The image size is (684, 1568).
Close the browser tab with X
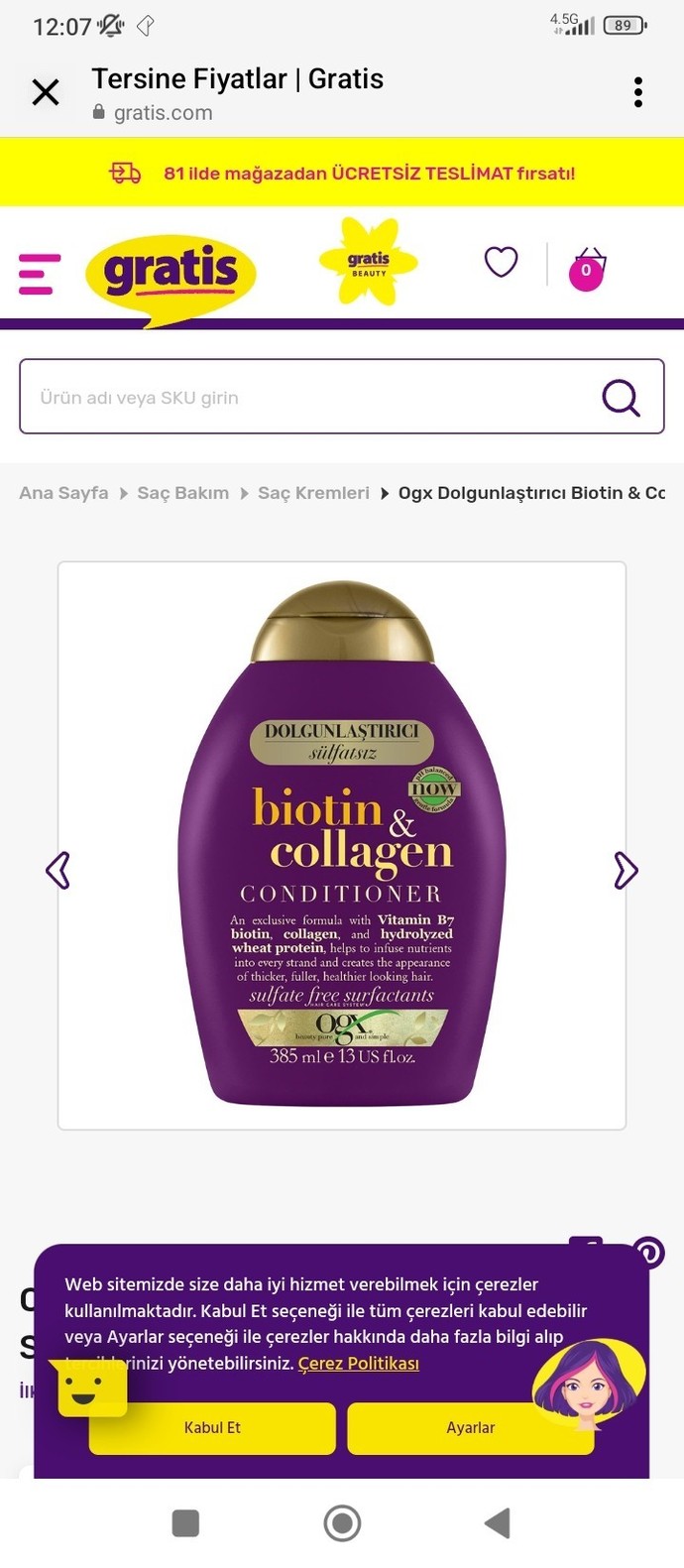[x=46, y=93]
